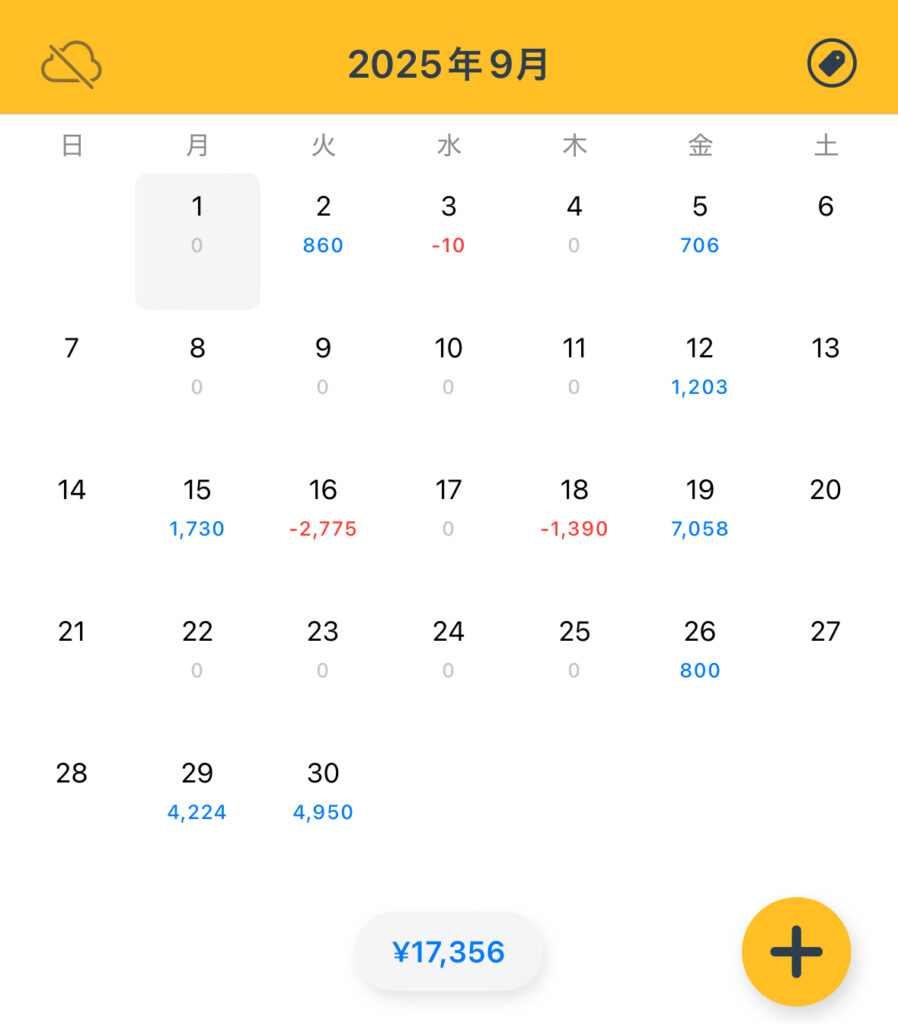The width and height of the screenshot is (898, 1024).
Task: Open the tag icon in header
Action: (832, 65)
